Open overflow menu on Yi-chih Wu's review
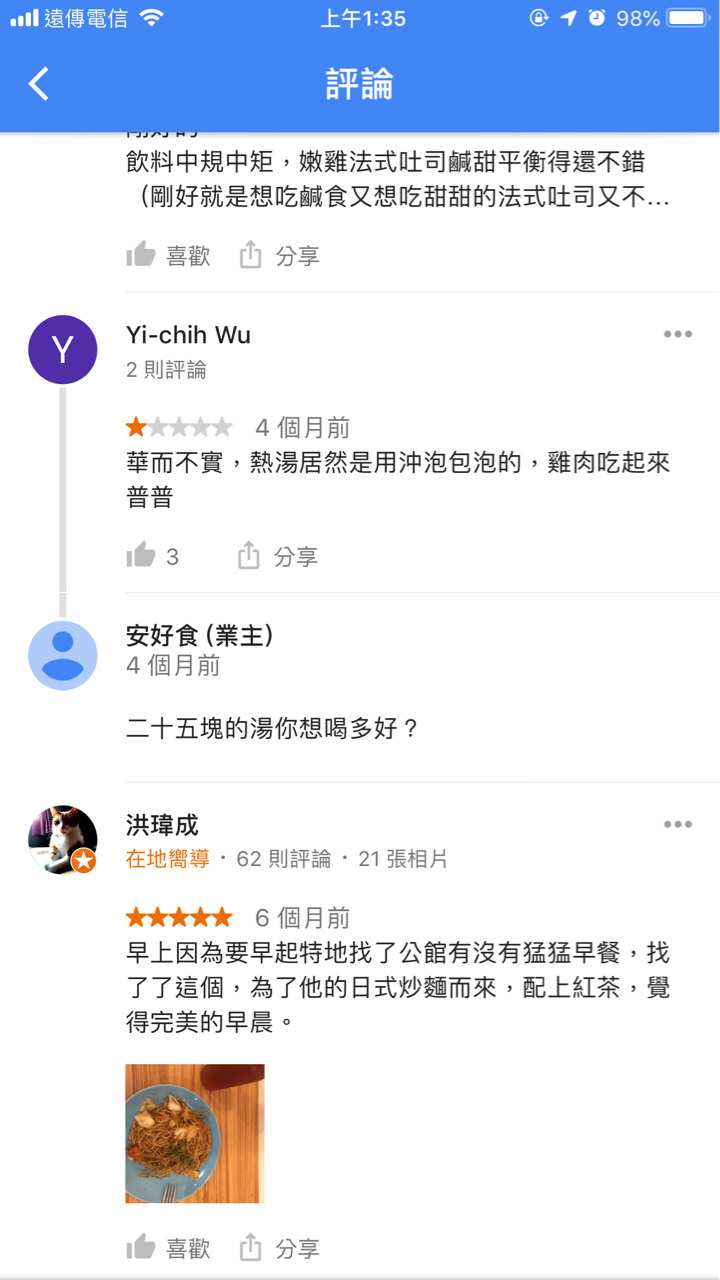Viewport: 720px width, 1280px height. pos(677,334)
